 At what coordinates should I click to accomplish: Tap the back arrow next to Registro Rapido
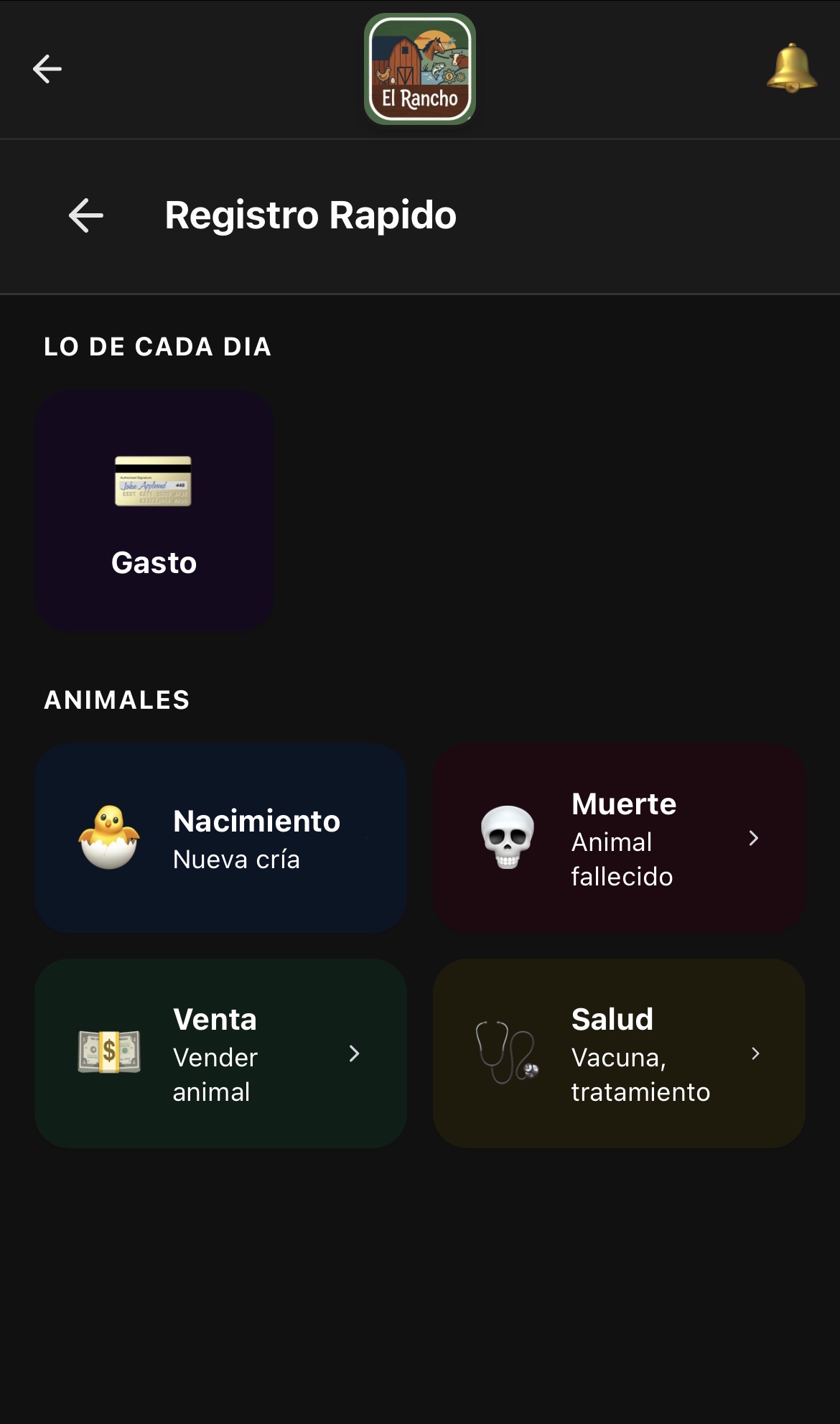point(85,215)
